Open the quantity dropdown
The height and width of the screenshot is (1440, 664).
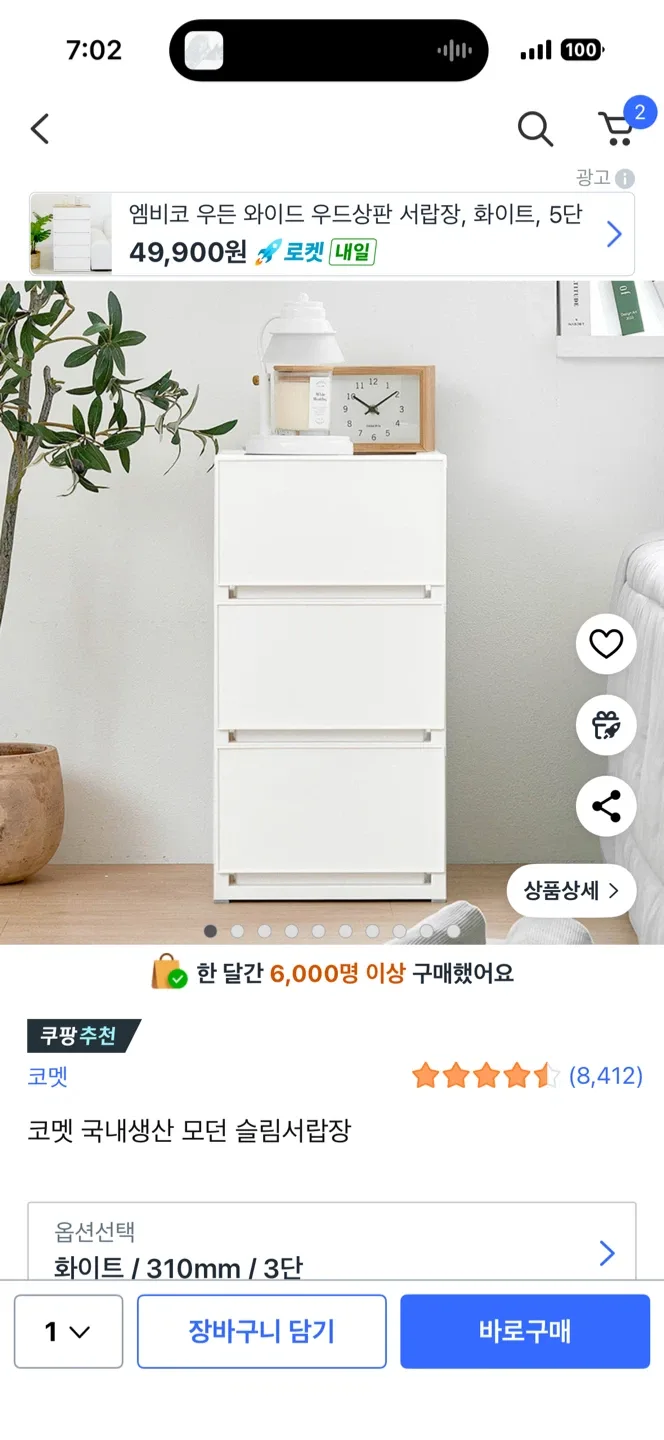click(68, 1331)
